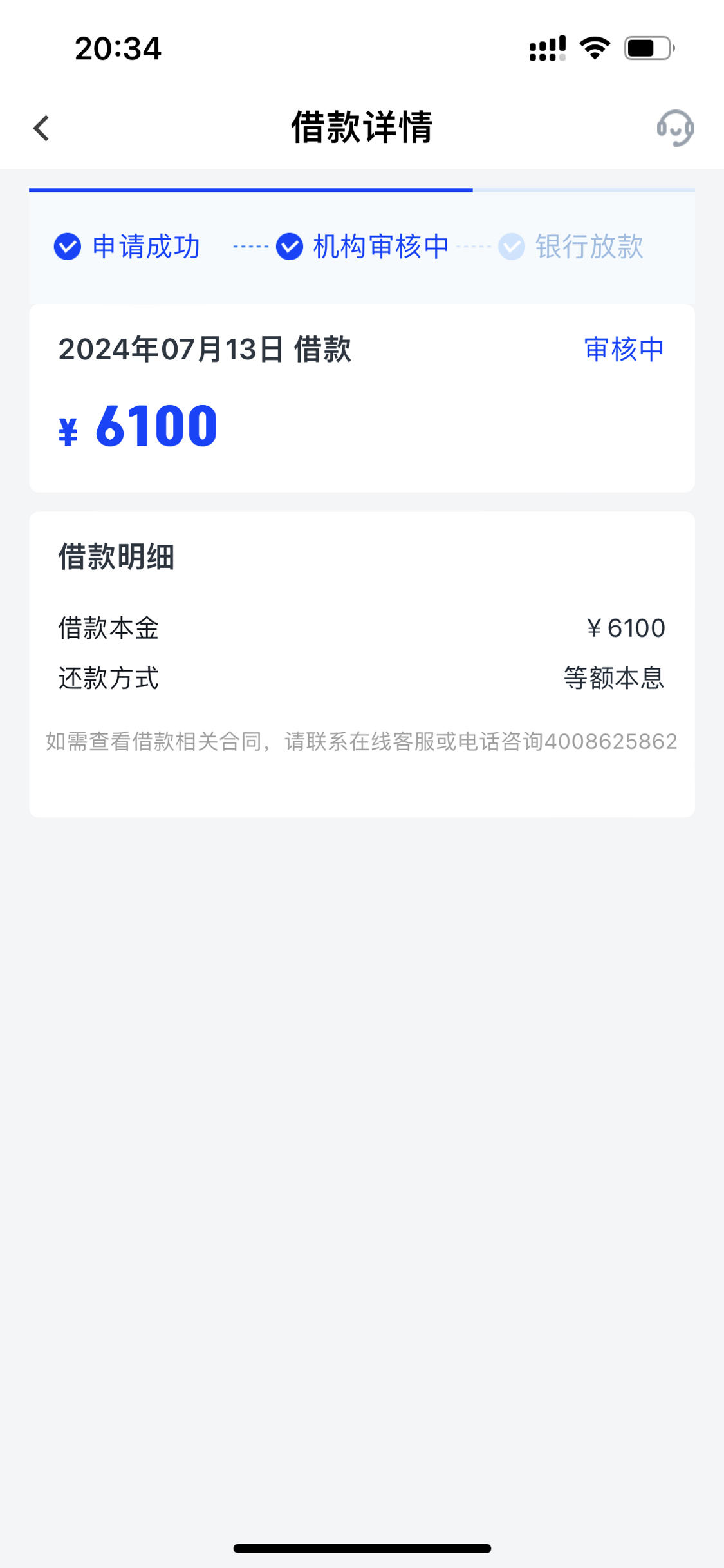Tap the Wi-Fi icon in the status bar

593,48
